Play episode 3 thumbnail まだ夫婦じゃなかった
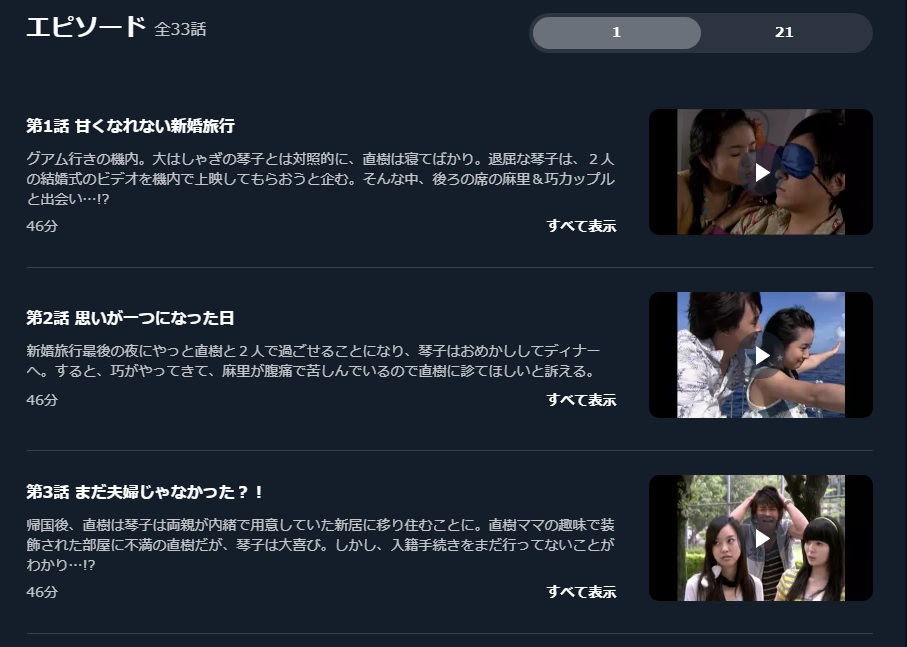907x647 pixels. (761, 538)
